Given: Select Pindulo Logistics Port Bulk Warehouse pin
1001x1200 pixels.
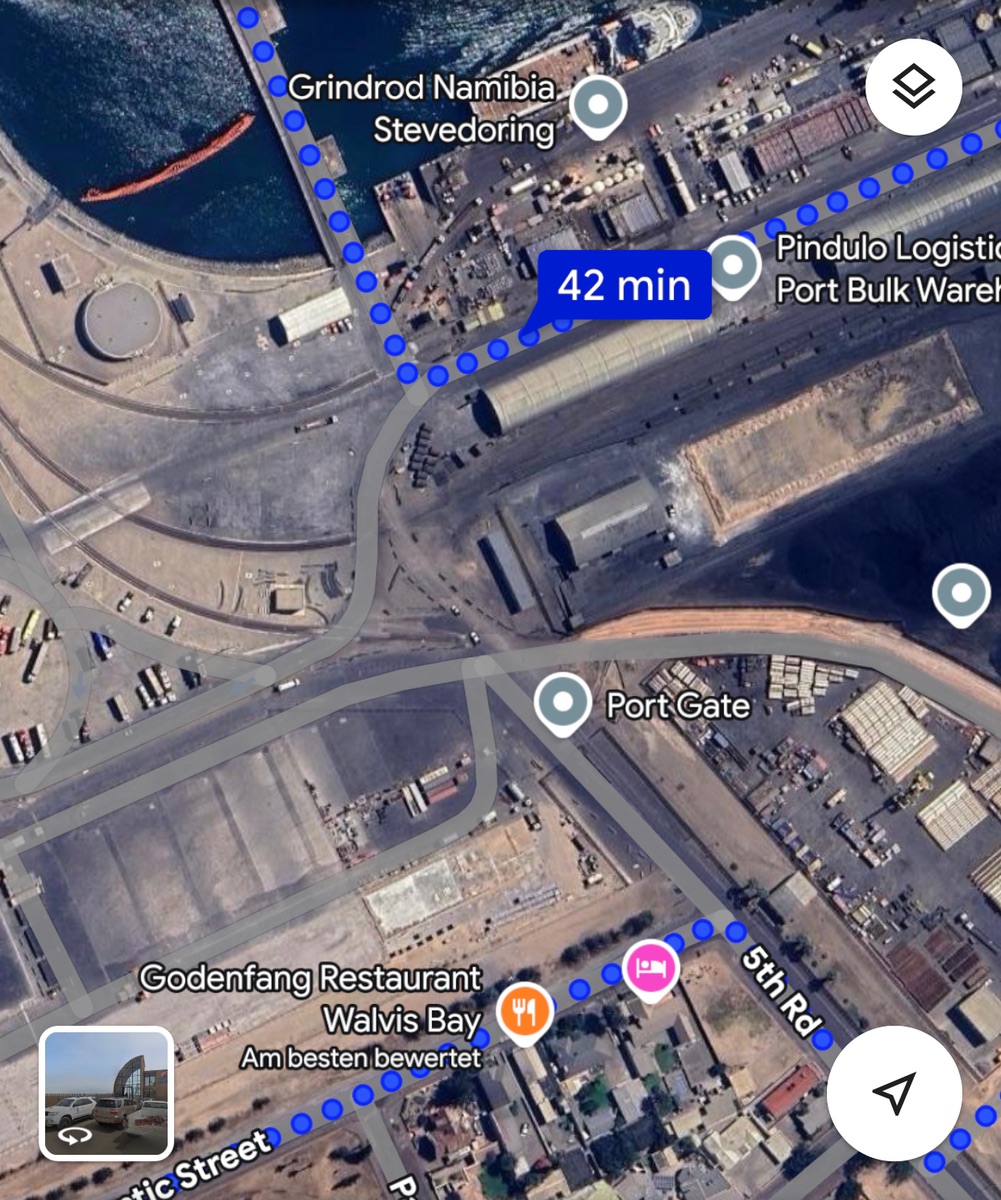Looking at the screenshot, I should [734, 266].
